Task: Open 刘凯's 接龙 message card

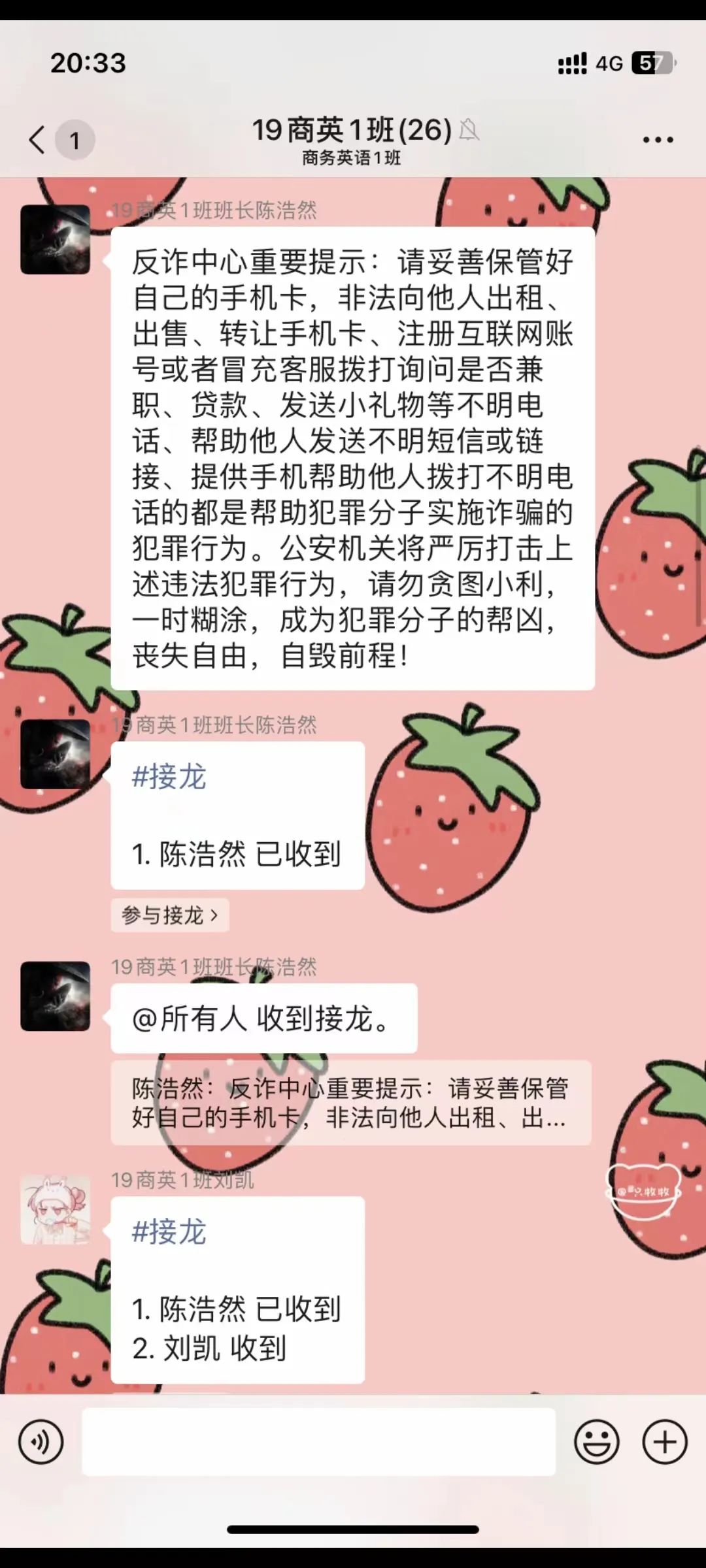Action: pos(237,1289)
